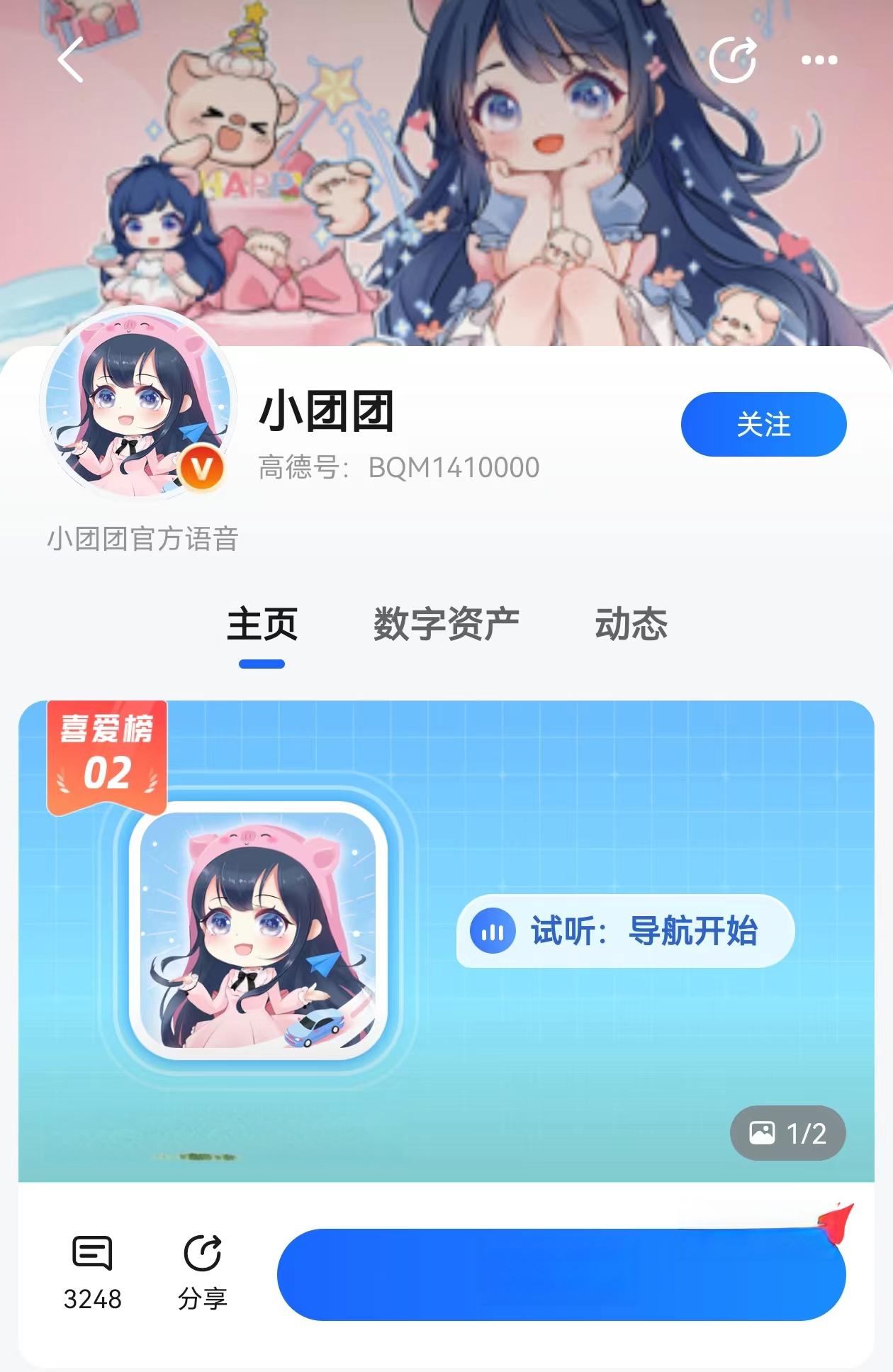
Task: Open 小团团's profile avatar
Action: tap(138, 403)
